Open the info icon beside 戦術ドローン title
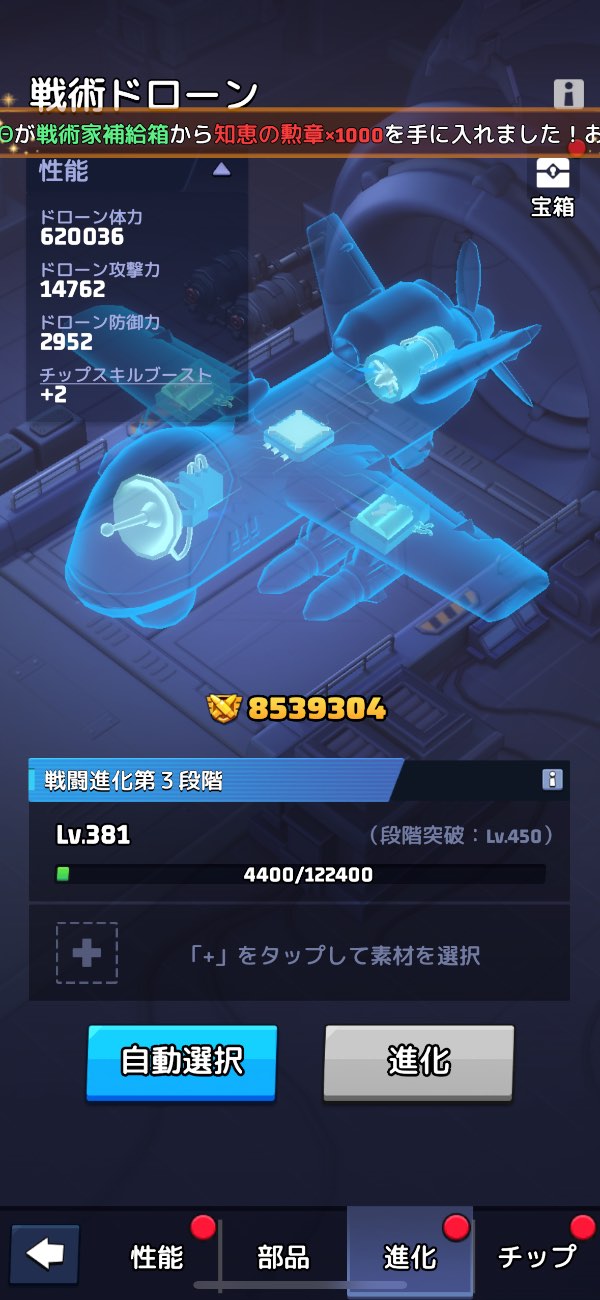 click(x=568, y=94)
